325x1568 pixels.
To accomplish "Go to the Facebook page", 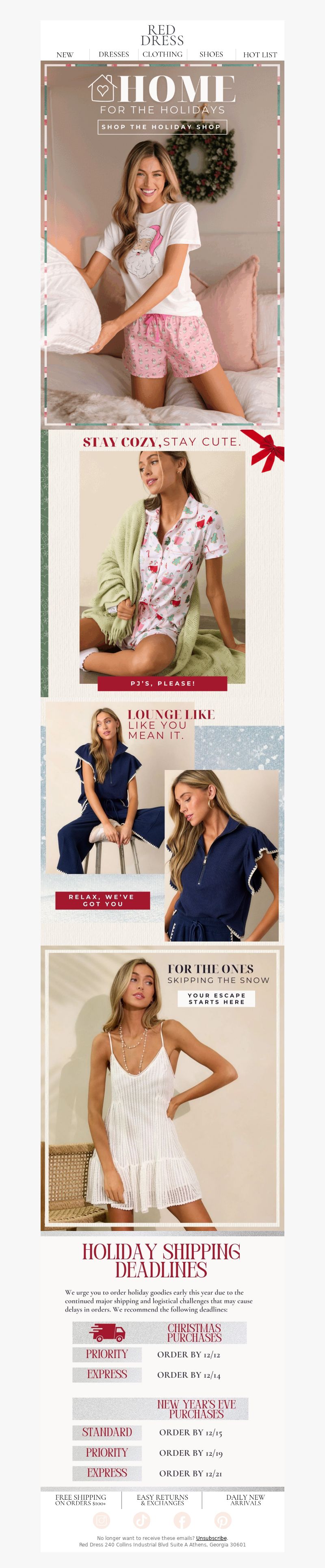I will click(x=182, y=1521).
